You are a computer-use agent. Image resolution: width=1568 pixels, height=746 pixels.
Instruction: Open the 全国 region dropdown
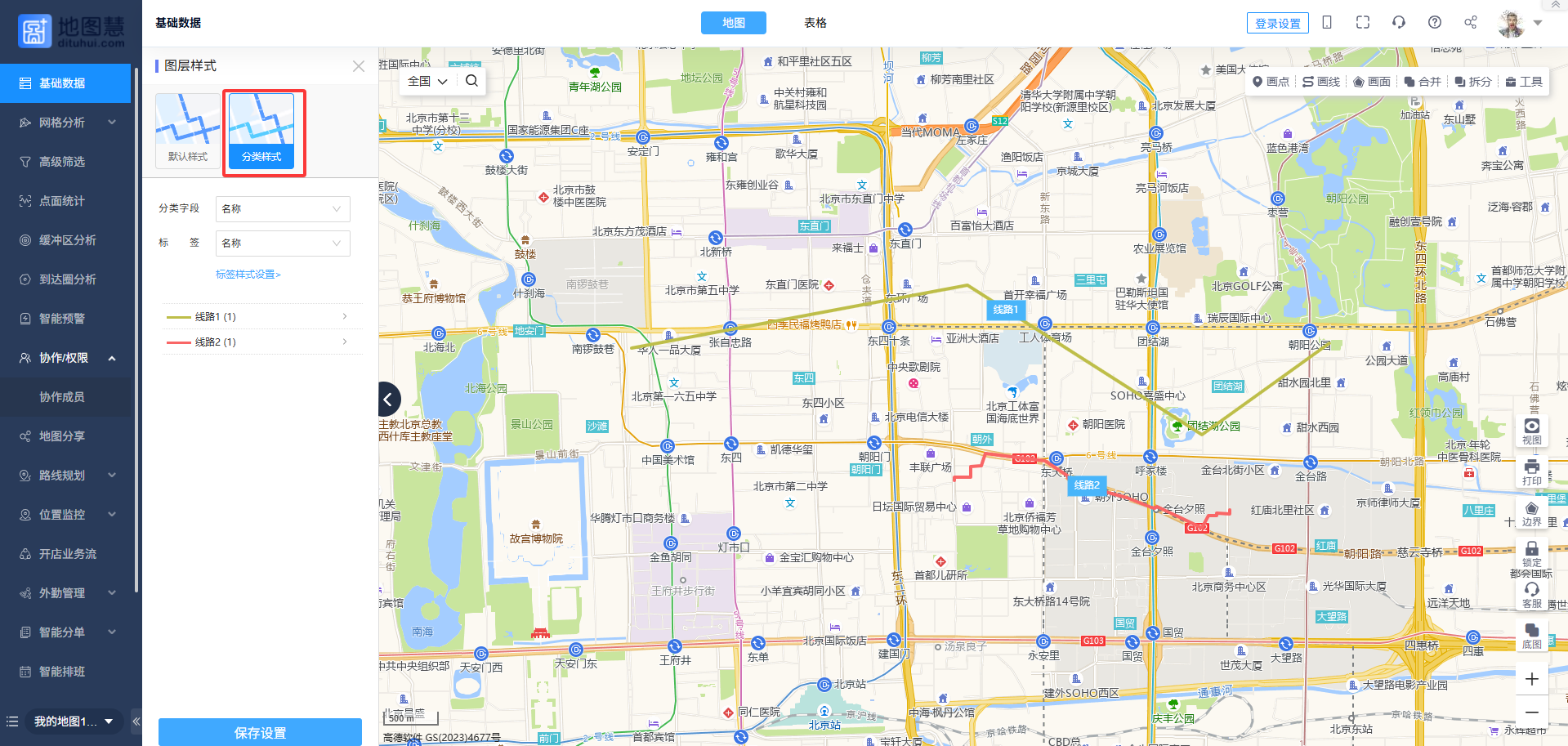[427, 81]
